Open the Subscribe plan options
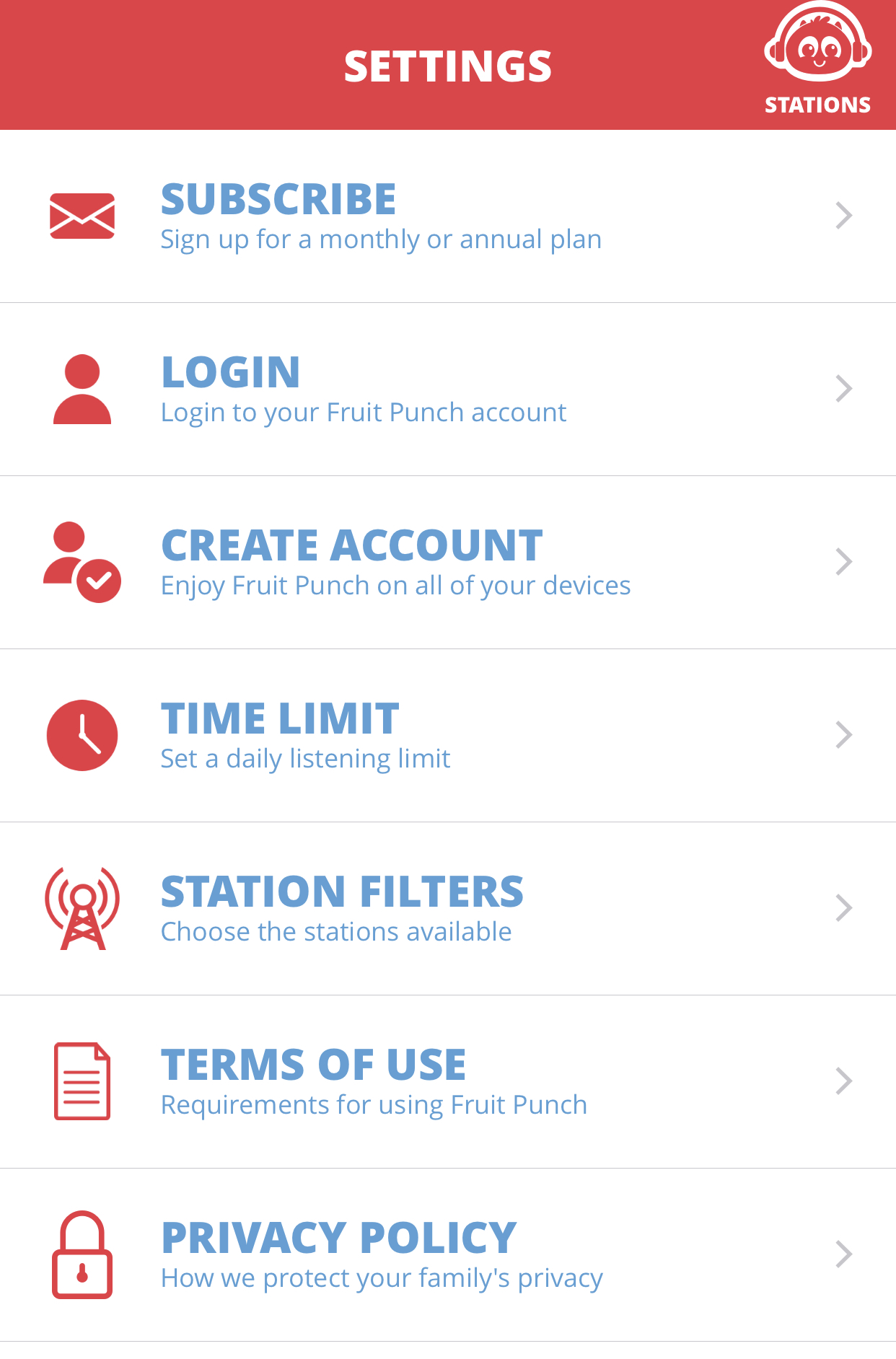Image resolution: width=896 pixels, height=1359 pixels. [x=447, y=216]
